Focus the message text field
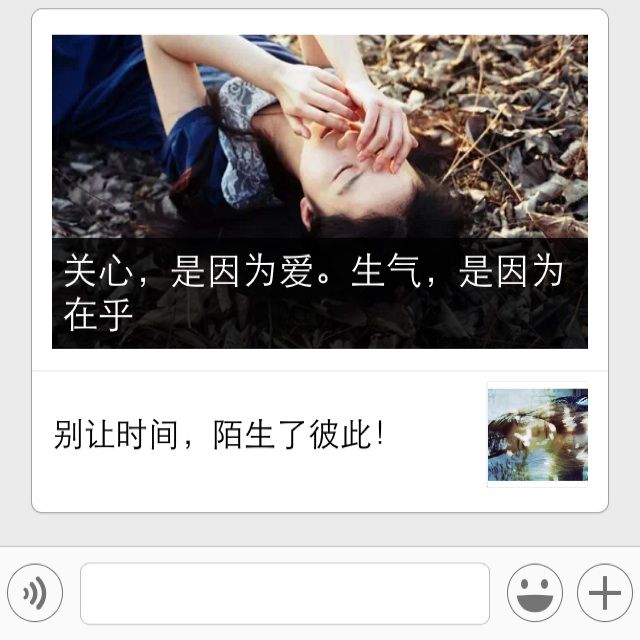640x640 pixels. [x=285, y=593]
